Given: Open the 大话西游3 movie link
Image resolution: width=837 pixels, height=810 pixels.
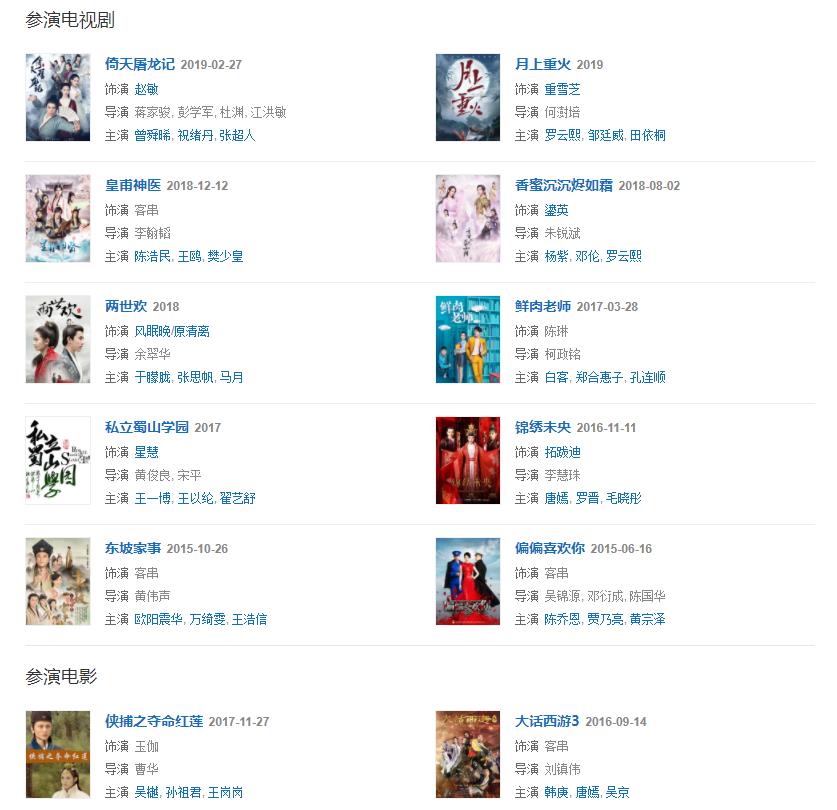Looking at the screenshot, I should click(546, 720).
